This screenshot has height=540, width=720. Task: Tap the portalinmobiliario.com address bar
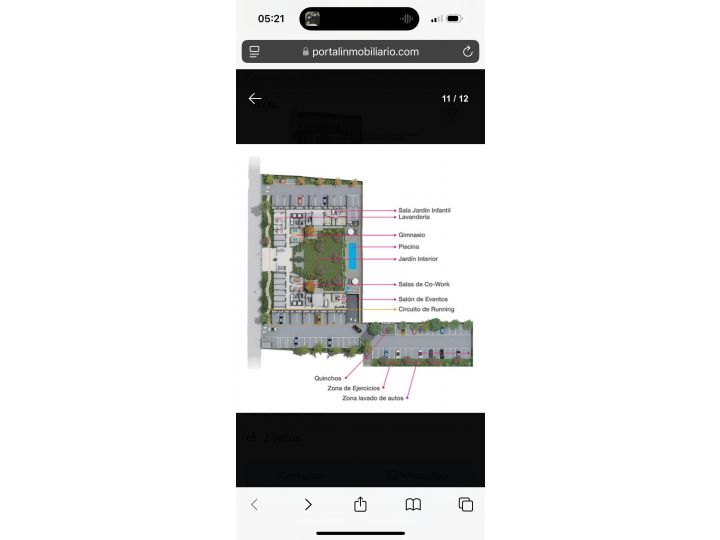pyautogui.click(x=360, y=51)
